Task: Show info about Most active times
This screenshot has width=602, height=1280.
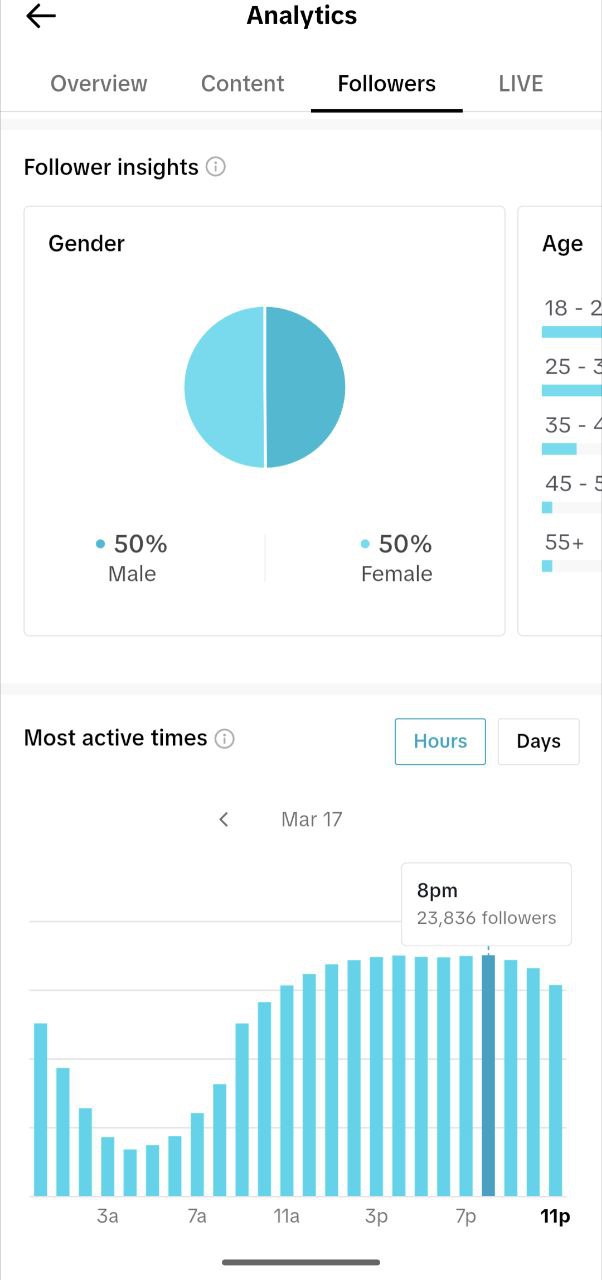Action: 225,739
